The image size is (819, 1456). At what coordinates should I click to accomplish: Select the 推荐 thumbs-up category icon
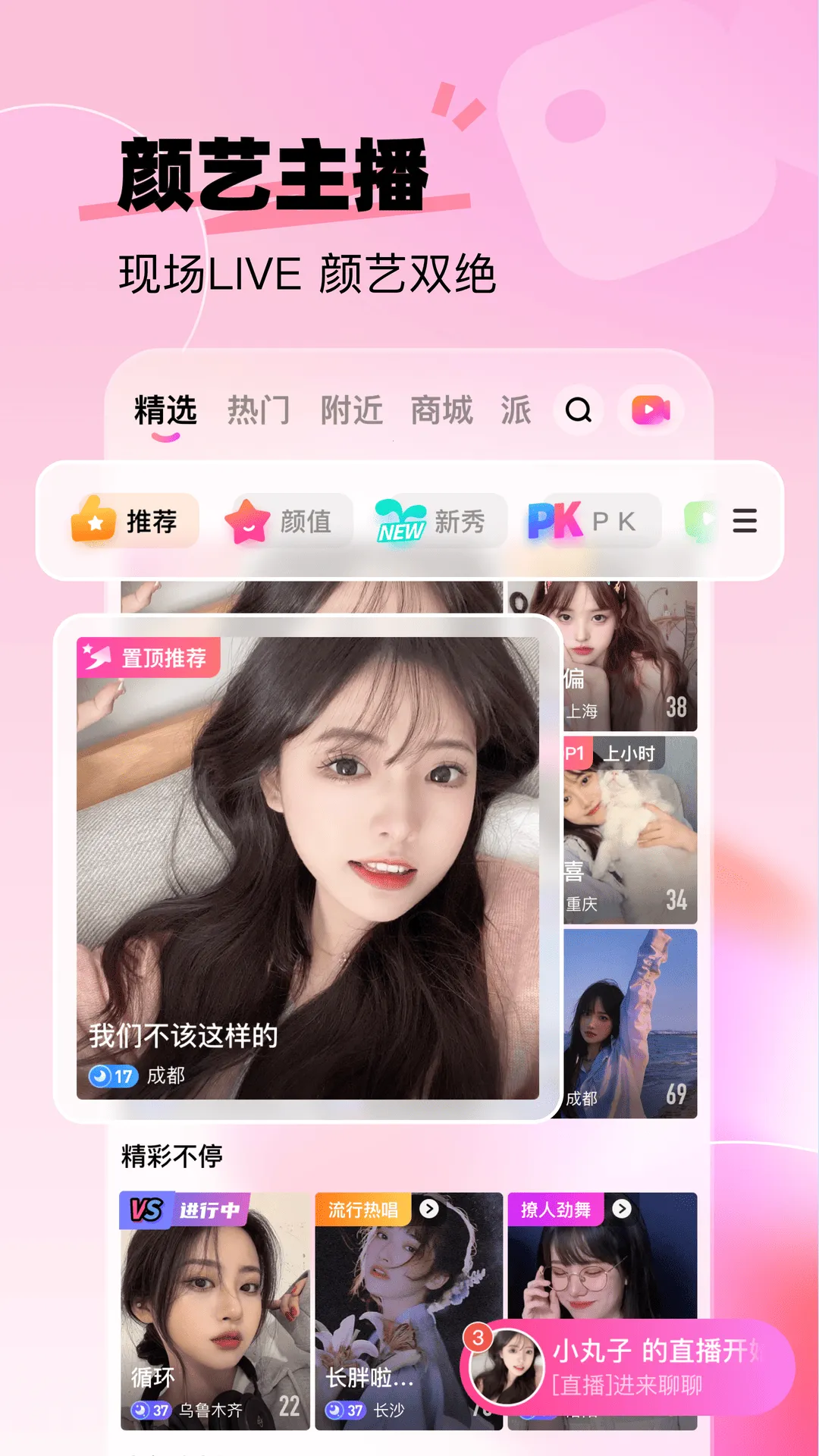pos(96,520)
